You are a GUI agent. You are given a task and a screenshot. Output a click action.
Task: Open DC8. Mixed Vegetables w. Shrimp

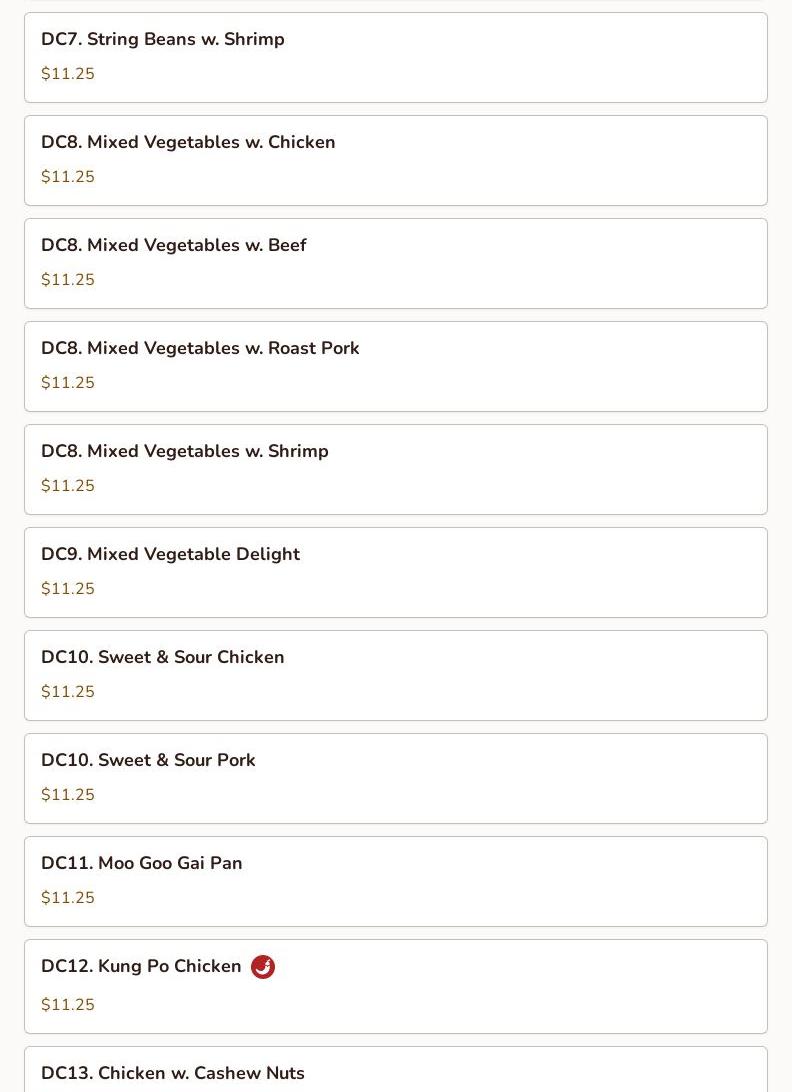395,469
